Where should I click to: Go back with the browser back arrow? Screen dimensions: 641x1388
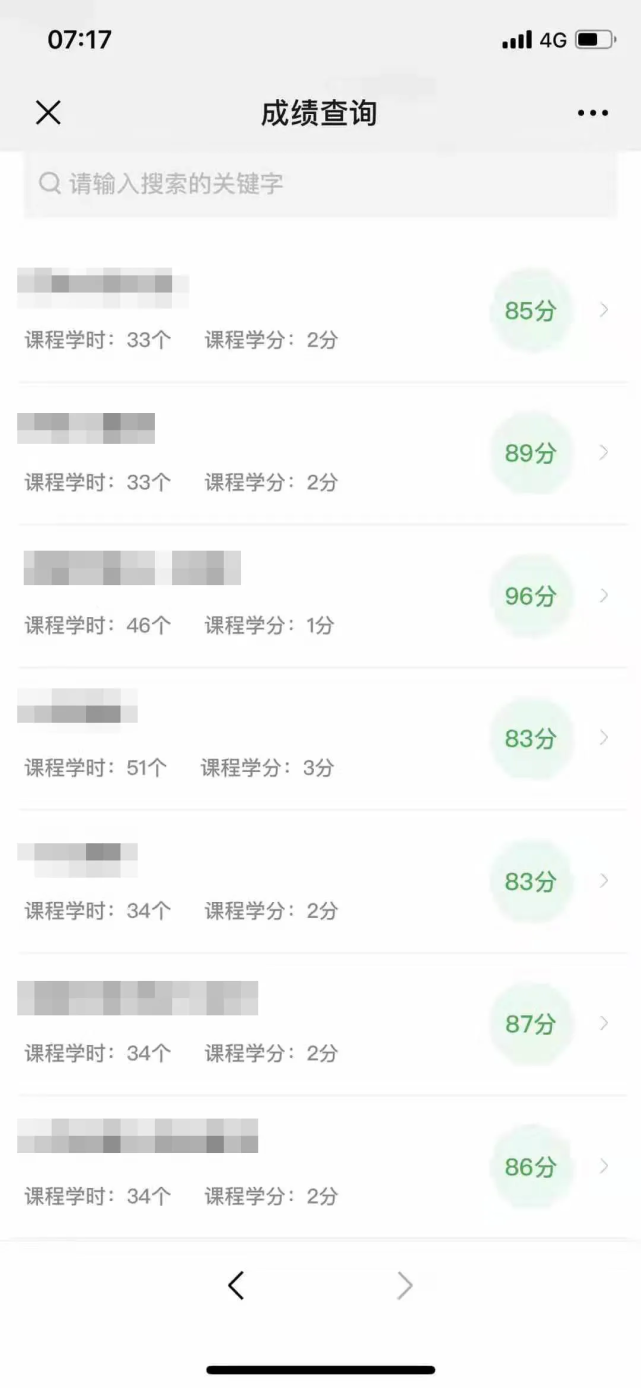236,1285
